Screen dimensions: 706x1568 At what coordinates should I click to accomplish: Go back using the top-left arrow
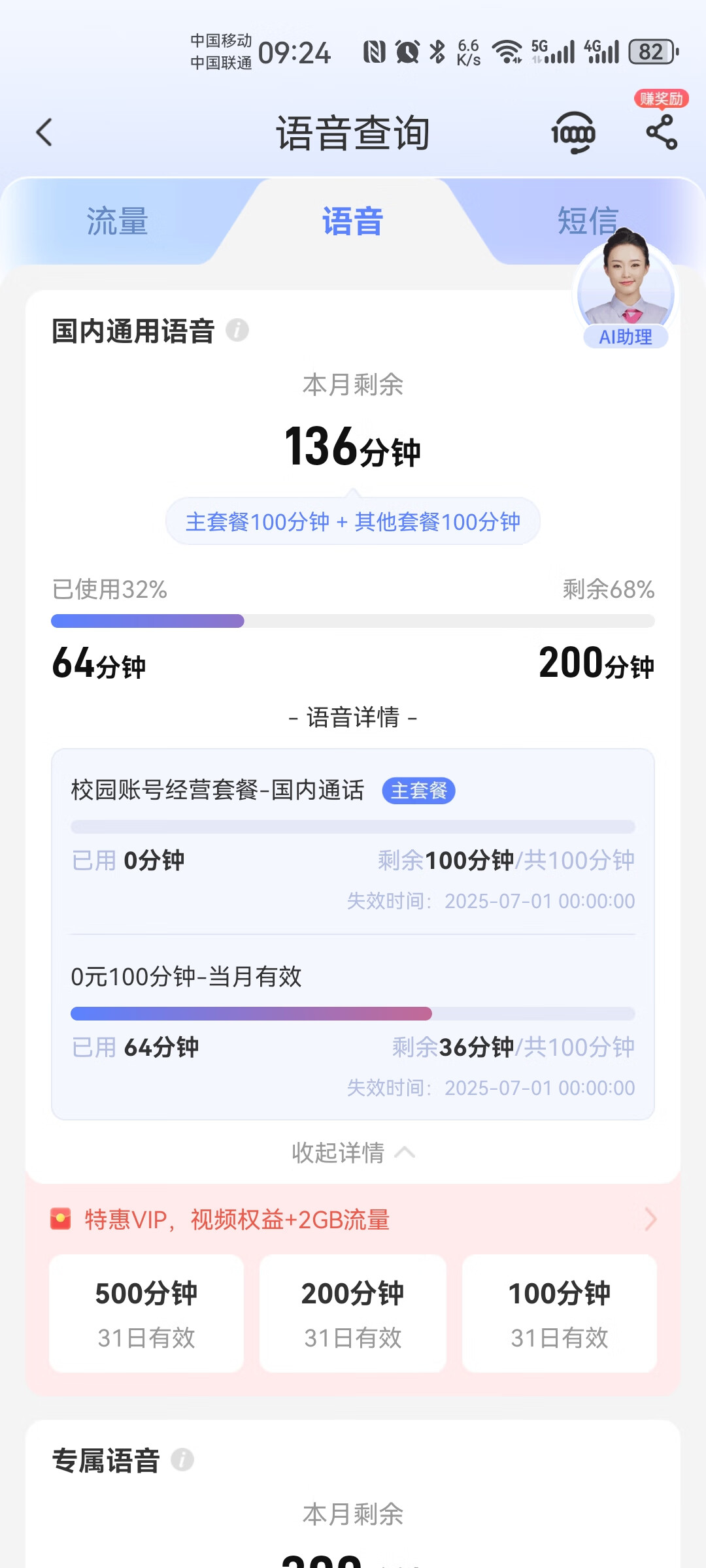click(x=44, y=133)
